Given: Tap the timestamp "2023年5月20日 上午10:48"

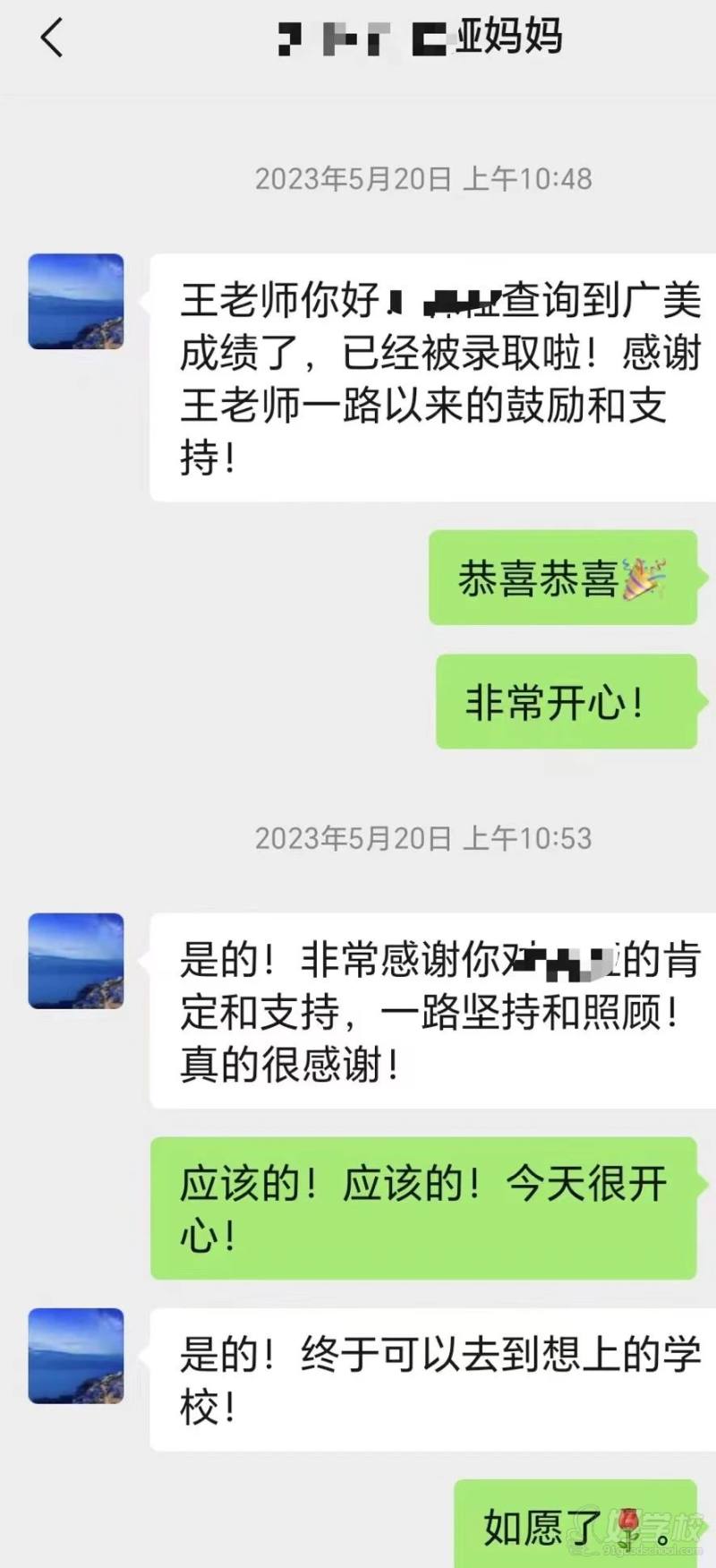Looking at the screenshot, I should click(x=423, y=178).
